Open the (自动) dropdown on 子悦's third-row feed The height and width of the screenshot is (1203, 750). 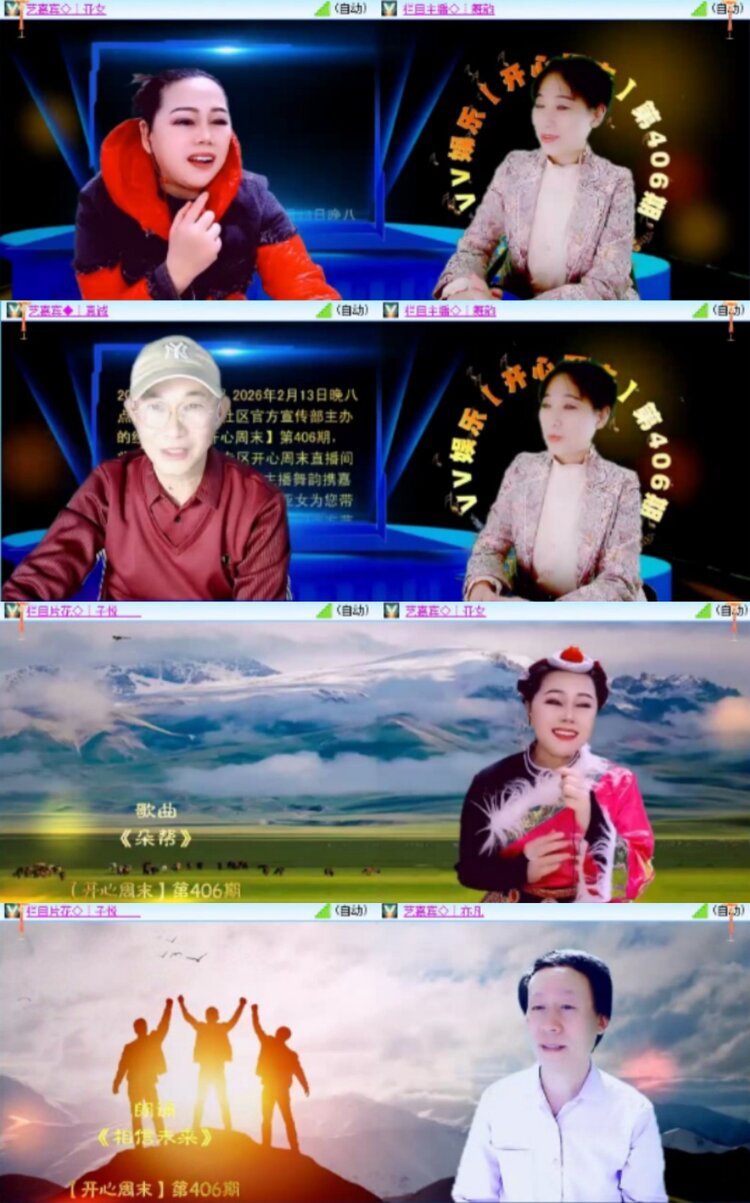point(354,614)
